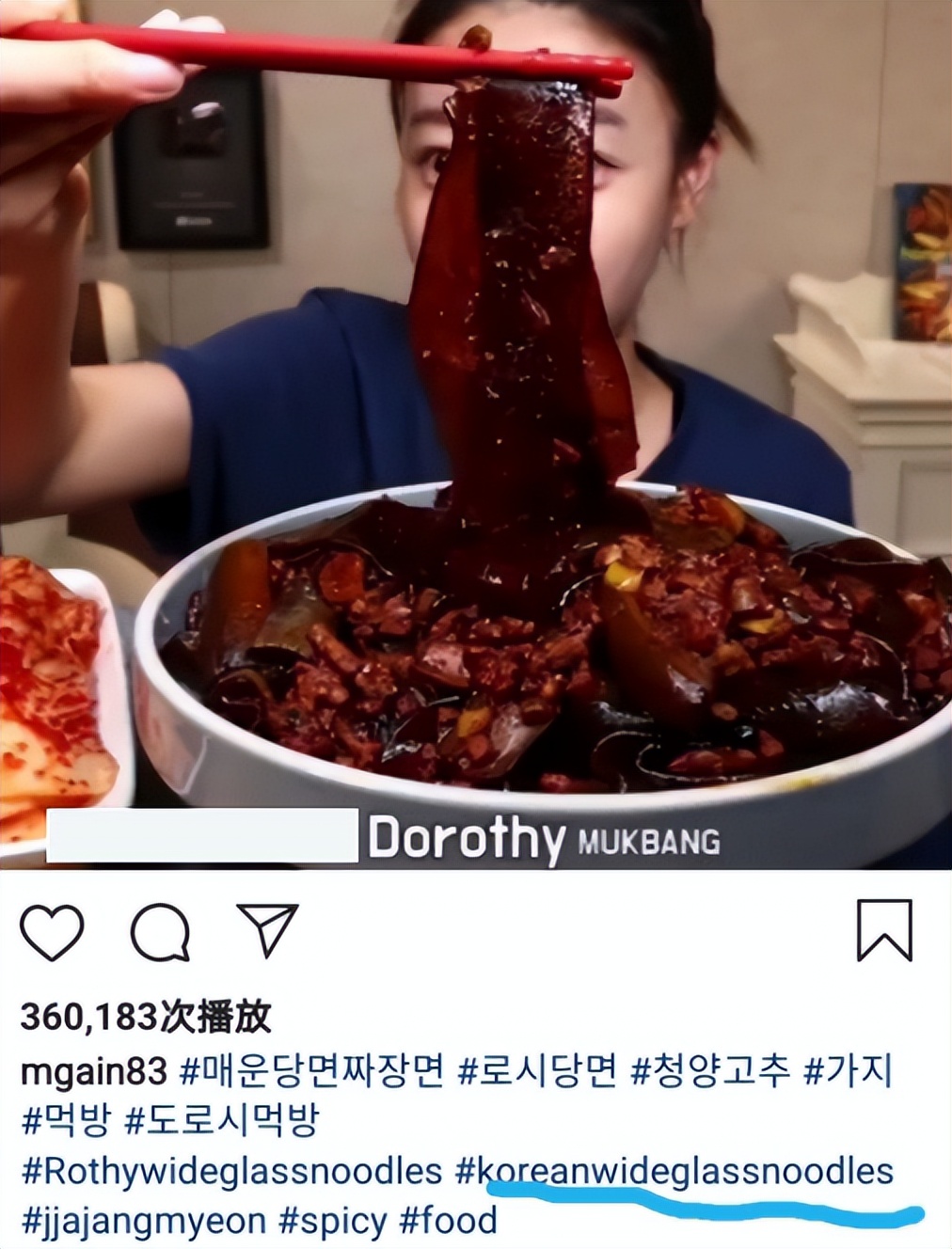Viewport: 952px width, 1249px height.
Task: Open hashtag #food
Action: point(448,1221)
